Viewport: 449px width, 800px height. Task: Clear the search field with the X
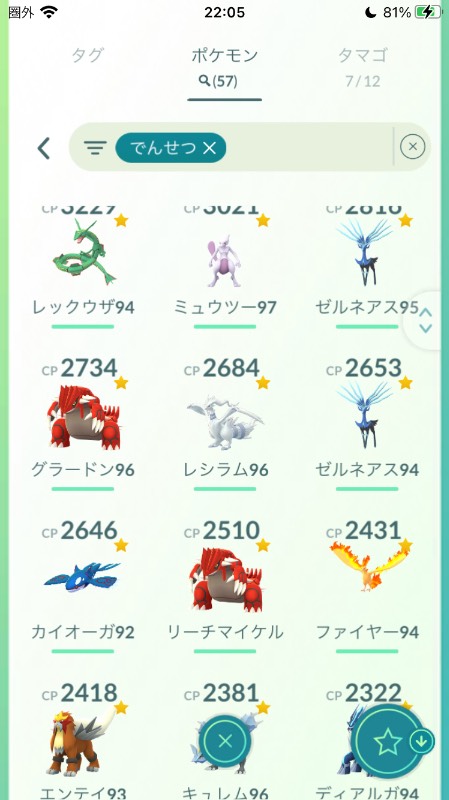click(412, 147)
